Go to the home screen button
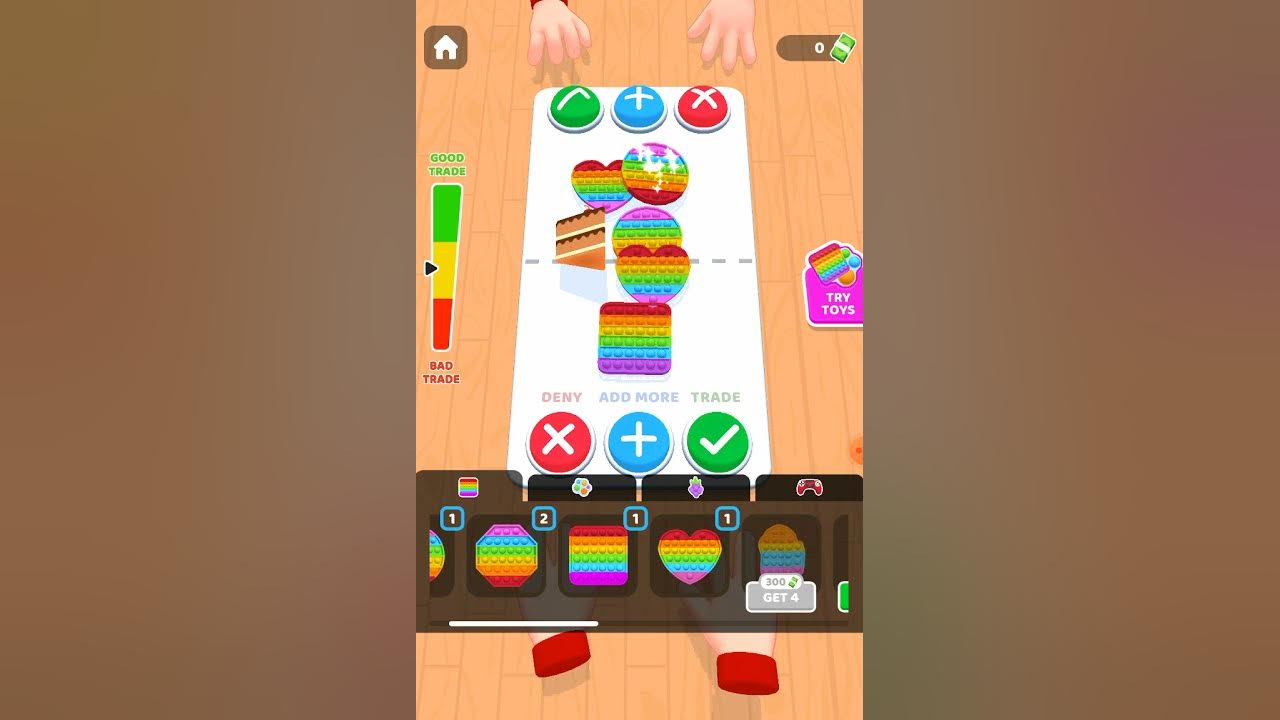Viewport: 1280px width, 720px height. coord(446,47)
